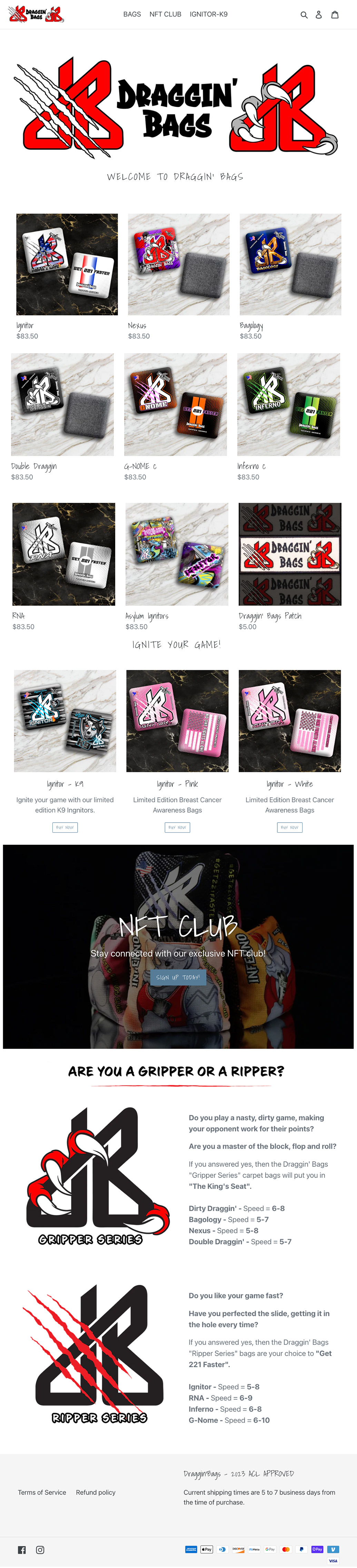The width and height of the screenshot is (357, 1568).
Task: Select the Double Draggin product
Action: tap(62, 405)
